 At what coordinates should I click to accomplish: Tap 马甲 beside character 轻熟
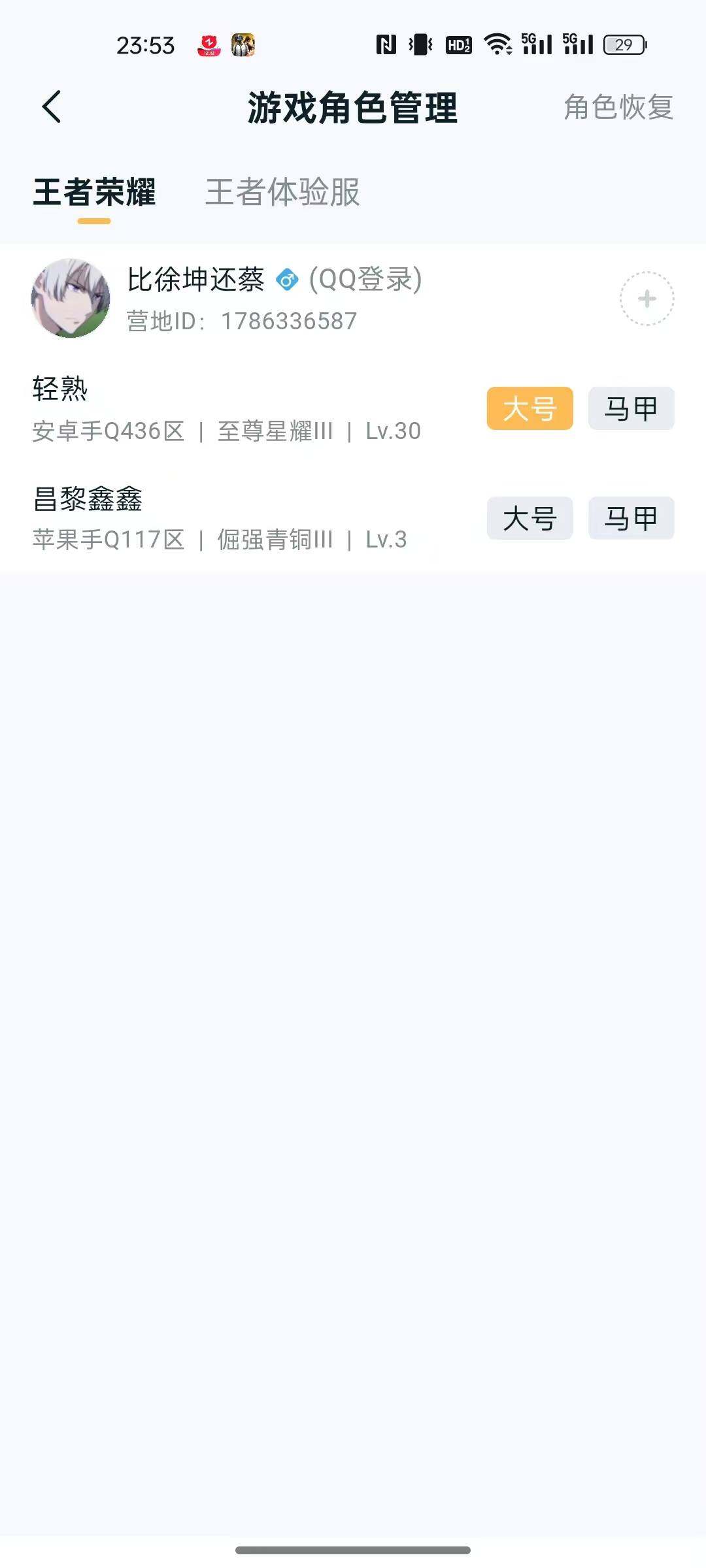coord(631,408)
